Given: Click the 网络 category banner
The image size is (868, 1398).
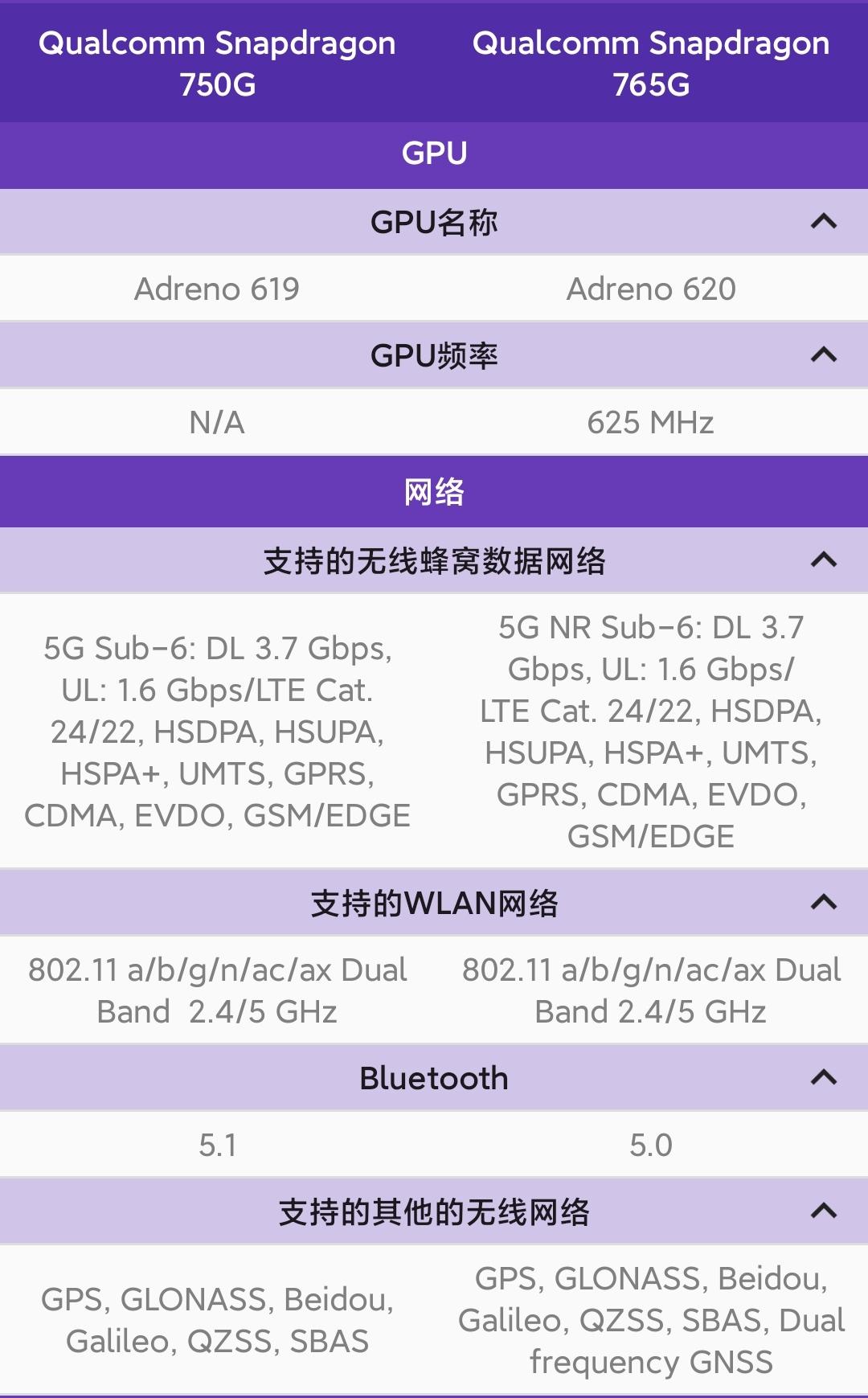Looking at the screenshot, I should pyautogui.click(x=434, y=491).
